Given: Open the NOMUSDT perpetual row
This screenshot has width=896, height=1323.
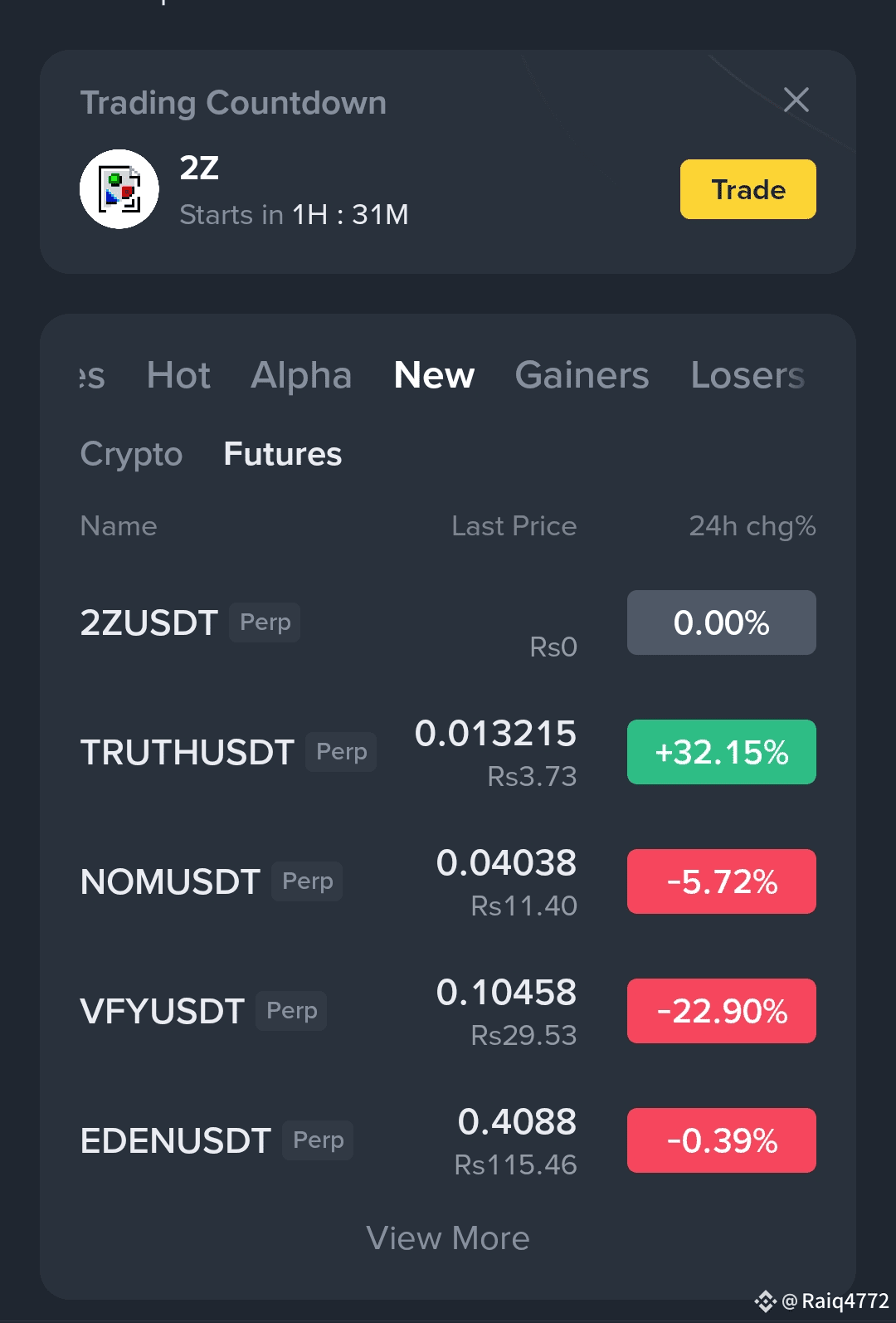Looking at the screenshot, I should coord(171,882).
